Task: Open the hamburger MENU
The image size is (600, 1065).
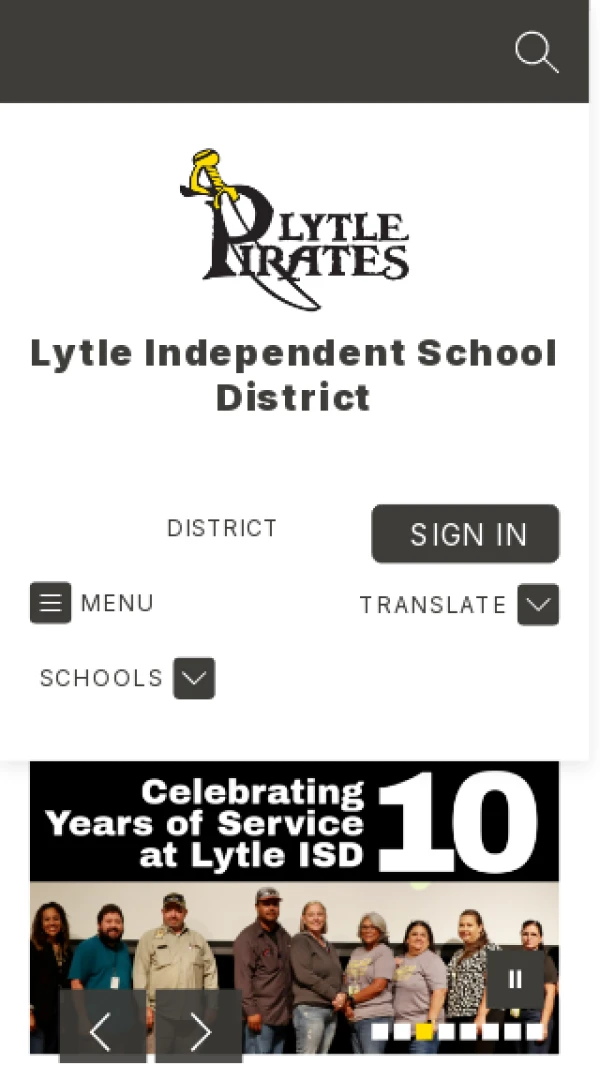Action: [x=50, y=603]
